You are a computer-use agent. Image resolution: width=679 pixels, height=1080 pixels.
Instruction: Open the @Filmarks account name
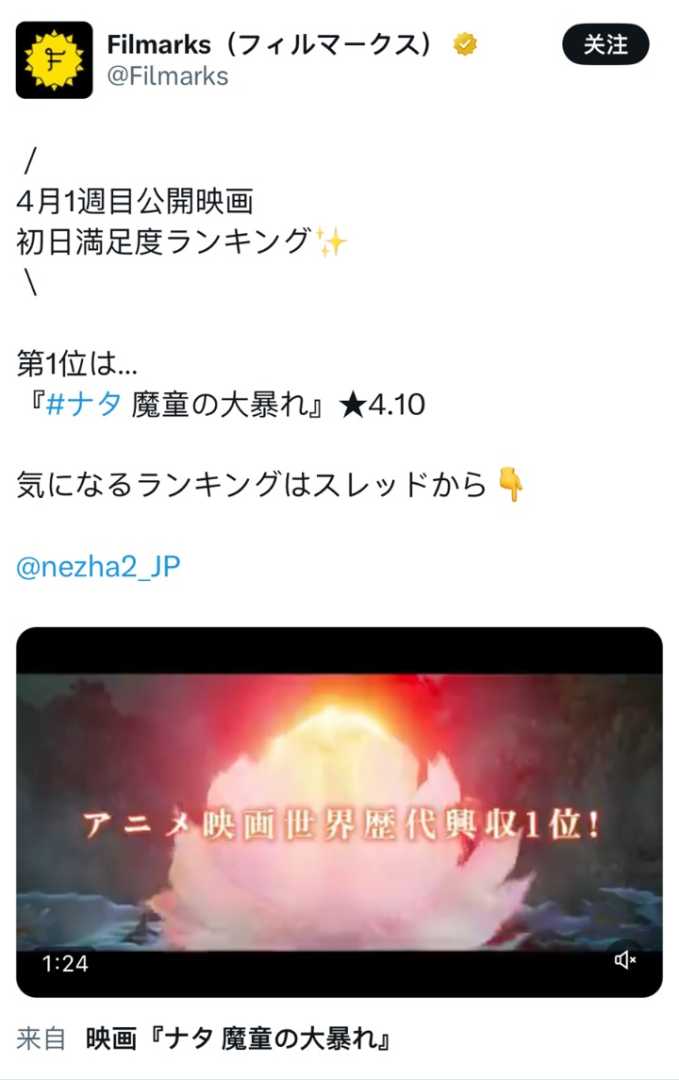[167, 76]
